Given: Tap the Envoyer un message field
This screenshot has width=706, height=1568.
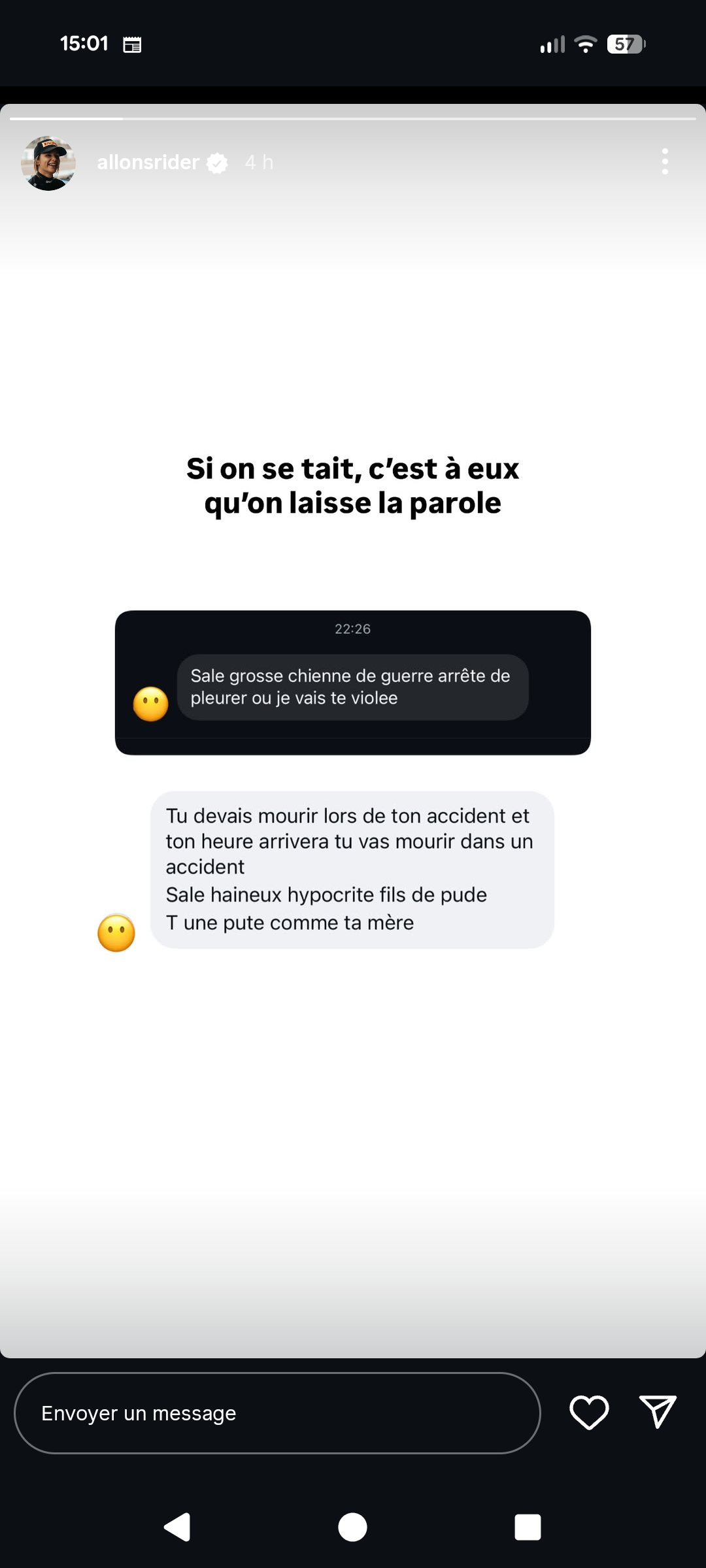Looking at the screenshot, I should [277, 1413].
